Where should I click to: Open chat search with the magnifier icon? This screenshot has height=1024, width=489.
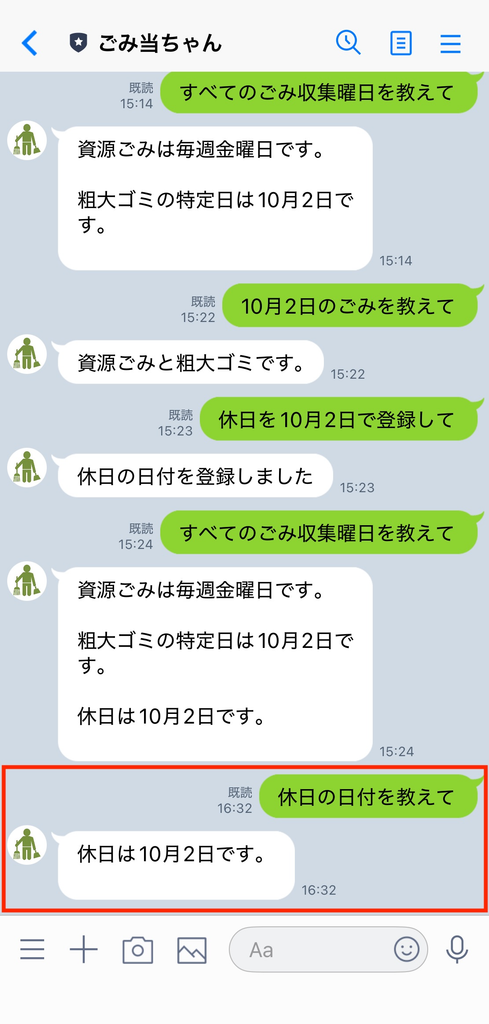(349, 42)
